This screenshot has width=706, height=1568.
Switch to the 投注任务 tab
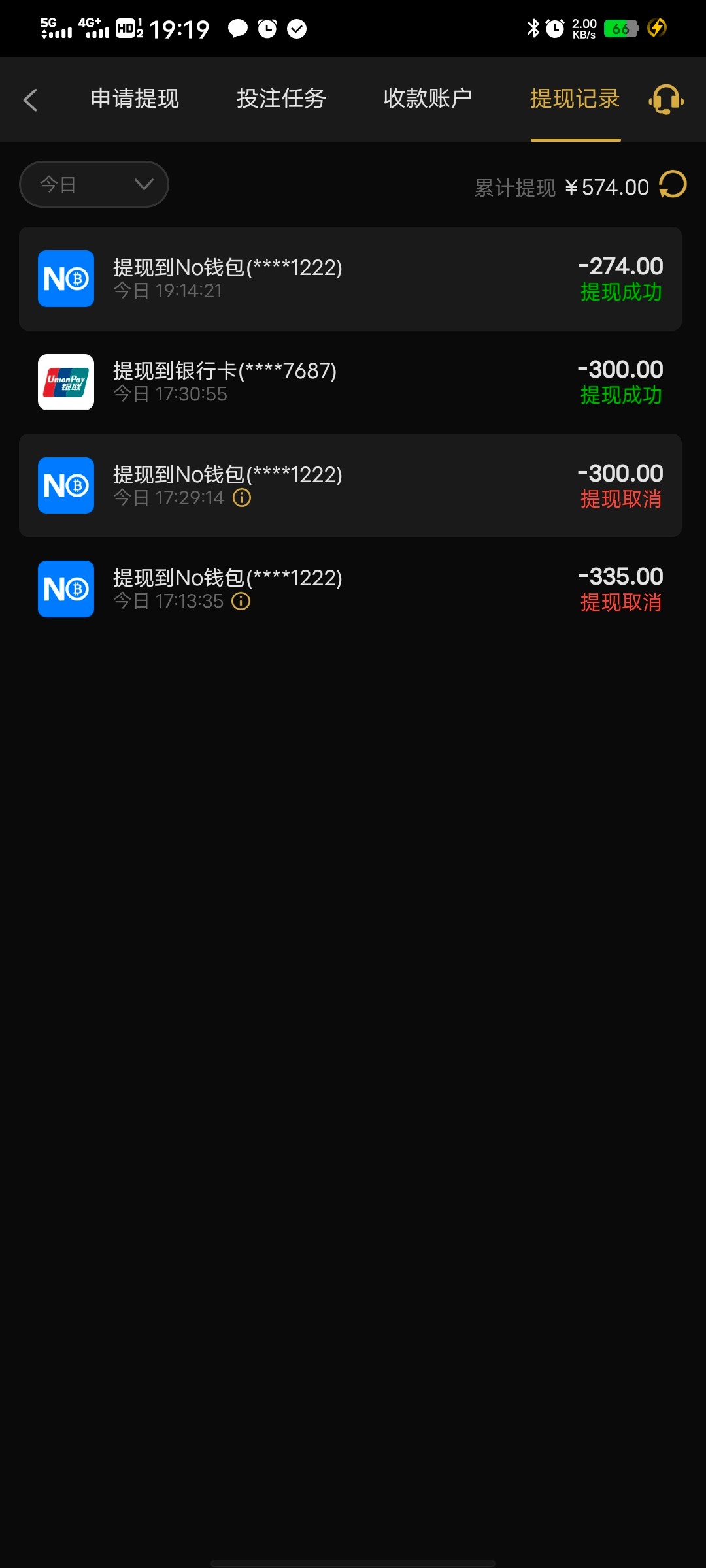(281, 99)
